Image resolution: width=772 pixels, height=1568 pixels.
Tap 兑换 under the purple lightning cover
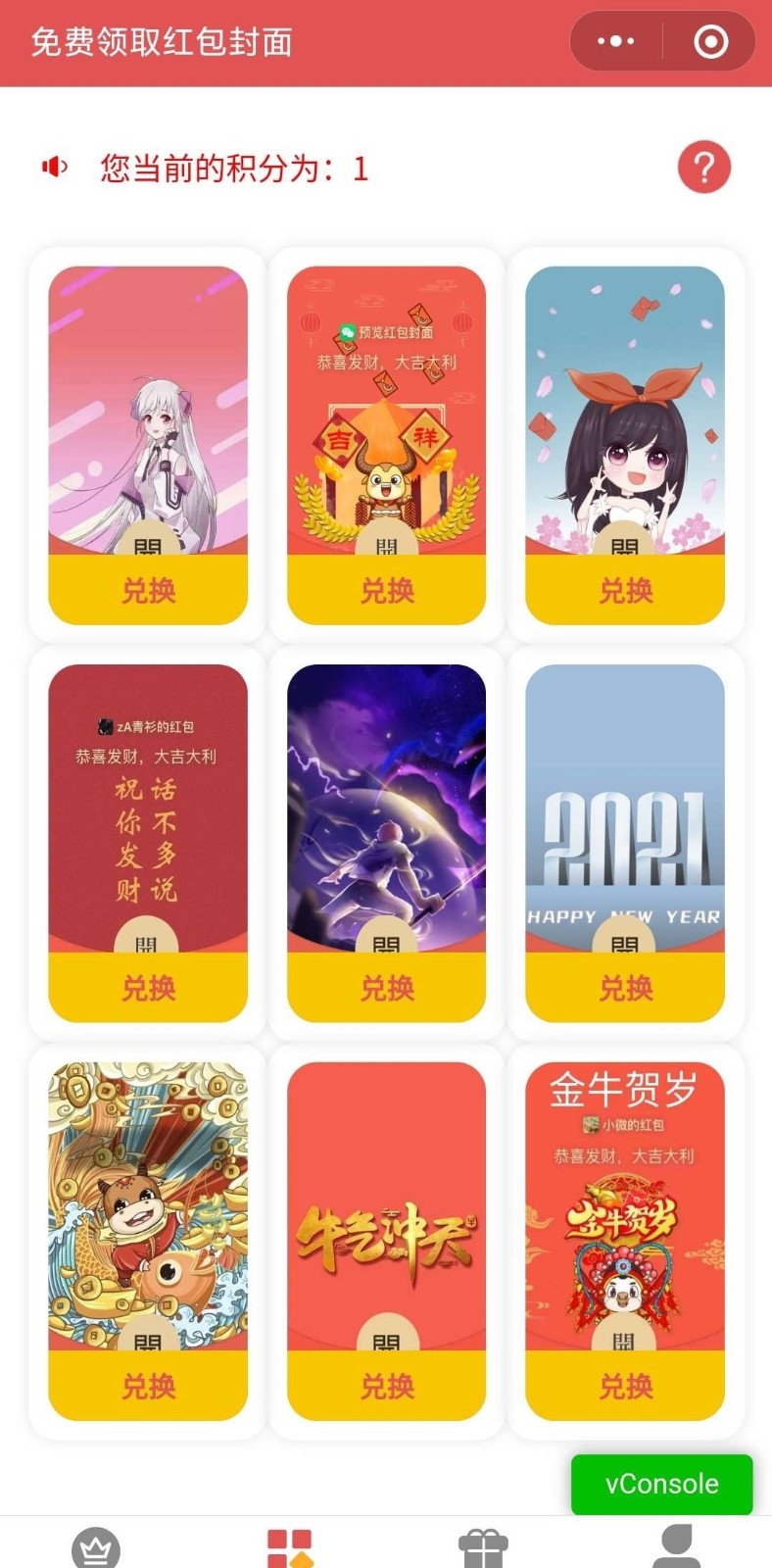click(387, 988)
